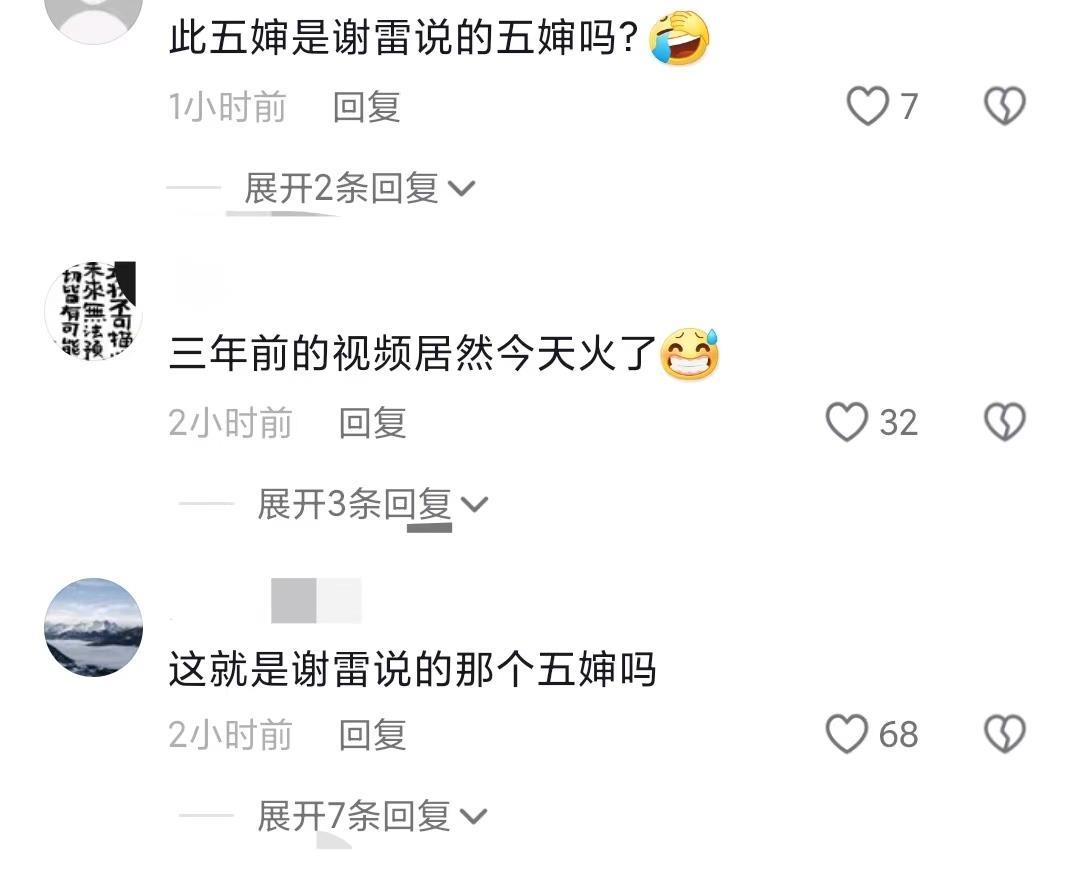Like the comment '这就是谢雷说的那个五婶吗'
This screenshot has width=1080, height=888.
click(847, 735)
